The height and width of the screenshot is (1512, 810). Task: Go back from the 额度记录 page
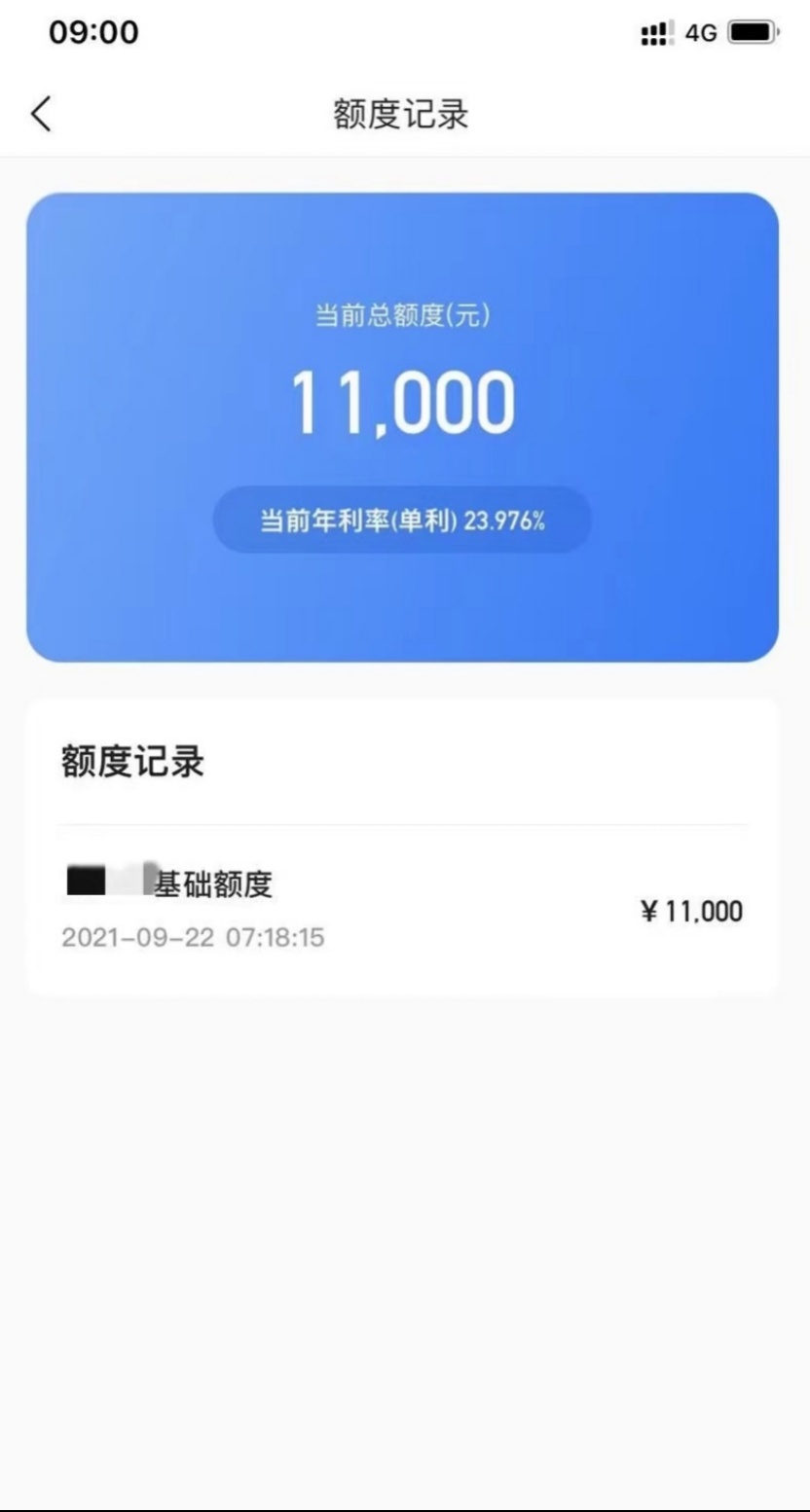(41, 114)
